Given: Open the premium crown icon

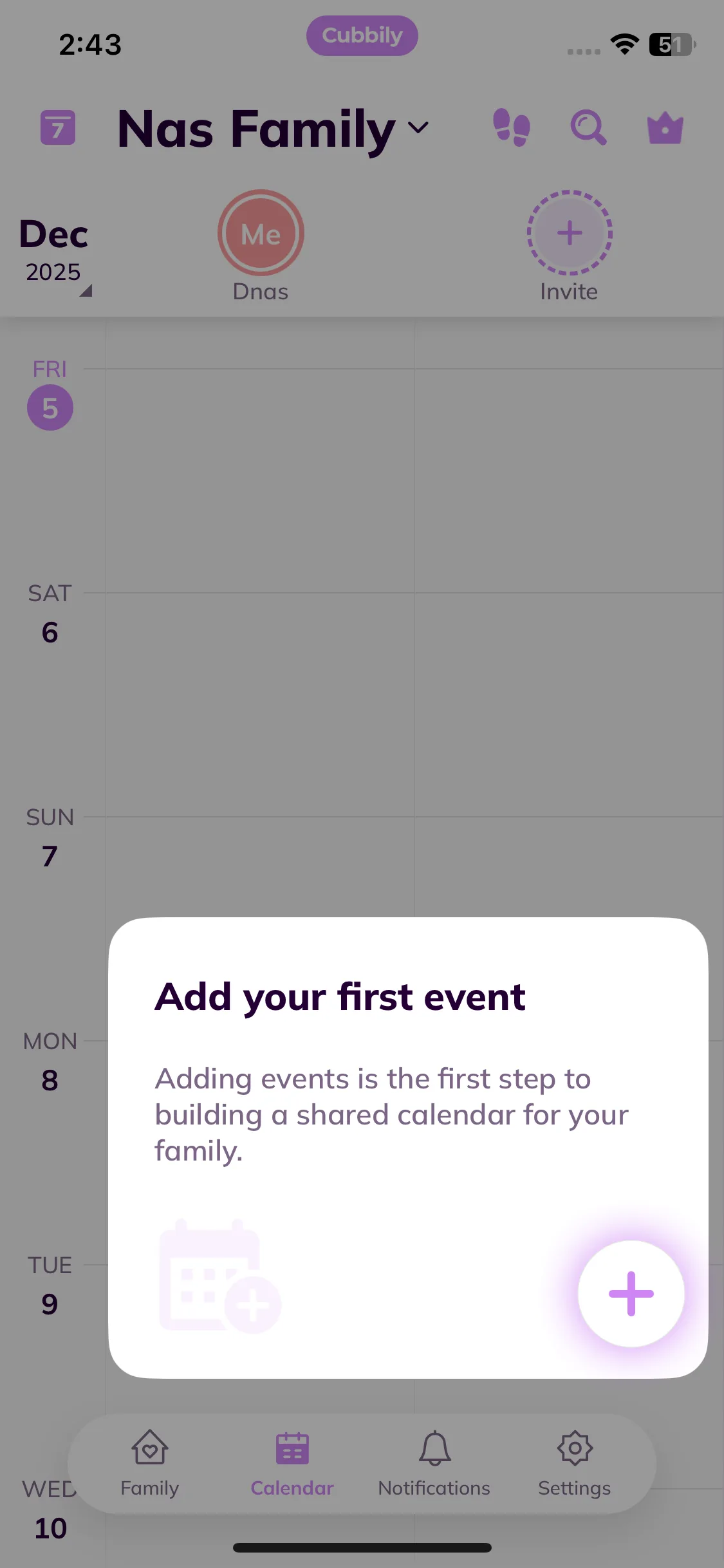Looking at the screenshot, I should point(665,127).
